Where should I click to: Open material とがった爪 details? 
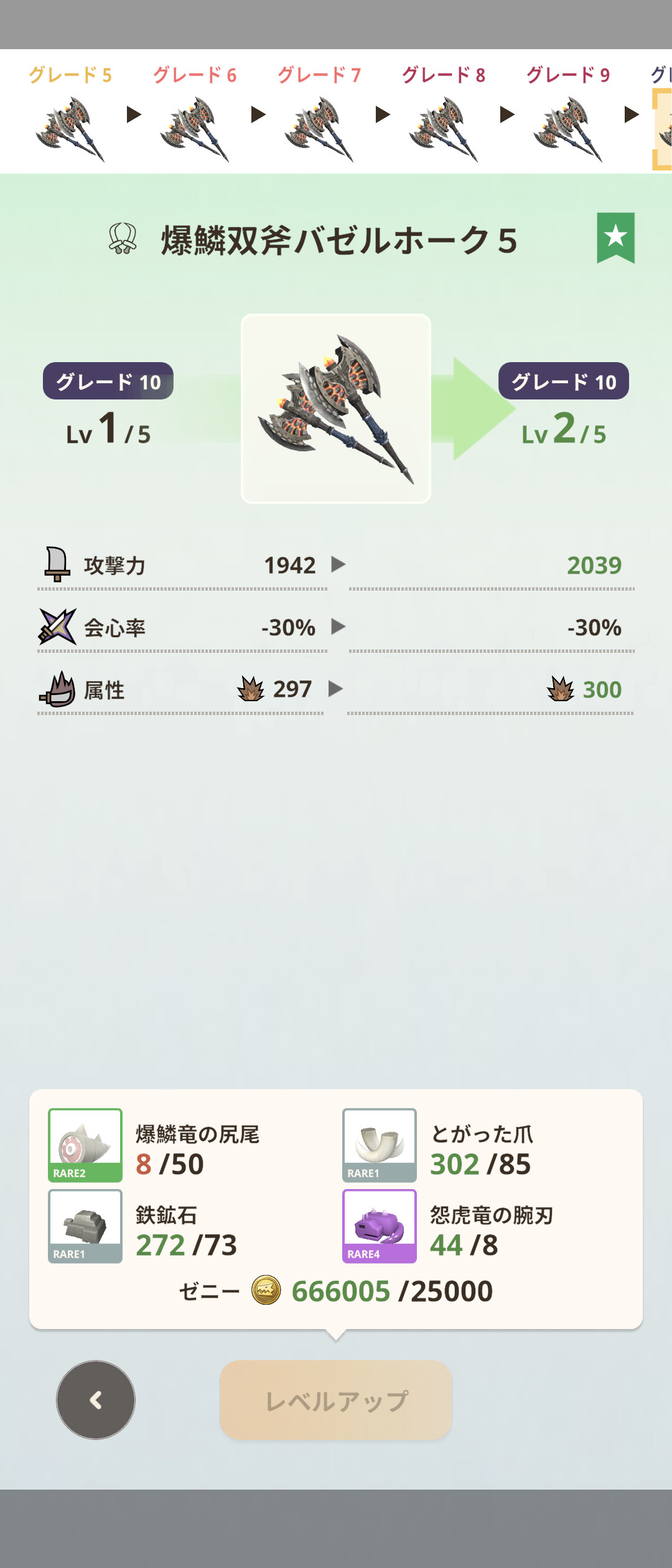pos(380,1145)
